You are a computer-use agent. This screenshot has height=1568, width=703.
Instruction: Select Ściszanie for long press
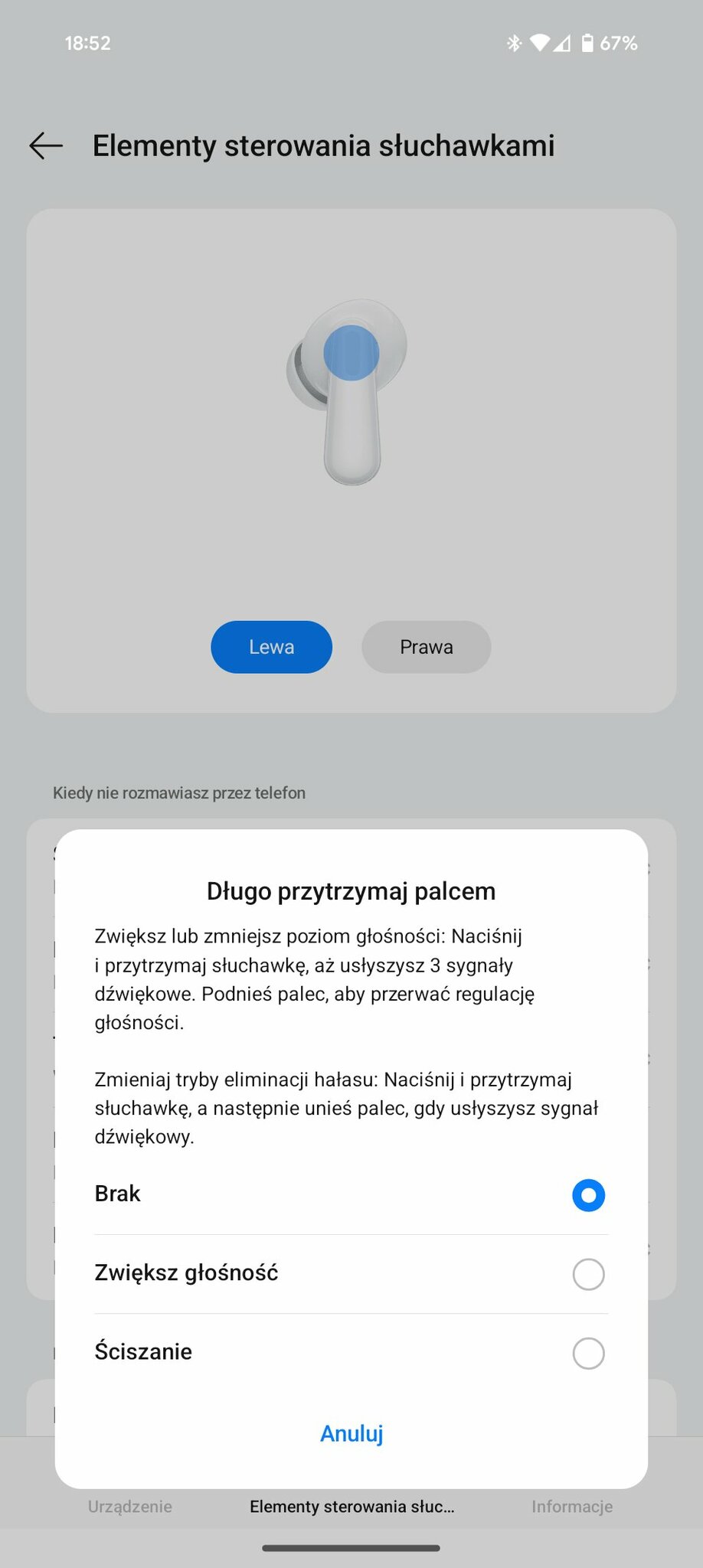coord(587,1353)
